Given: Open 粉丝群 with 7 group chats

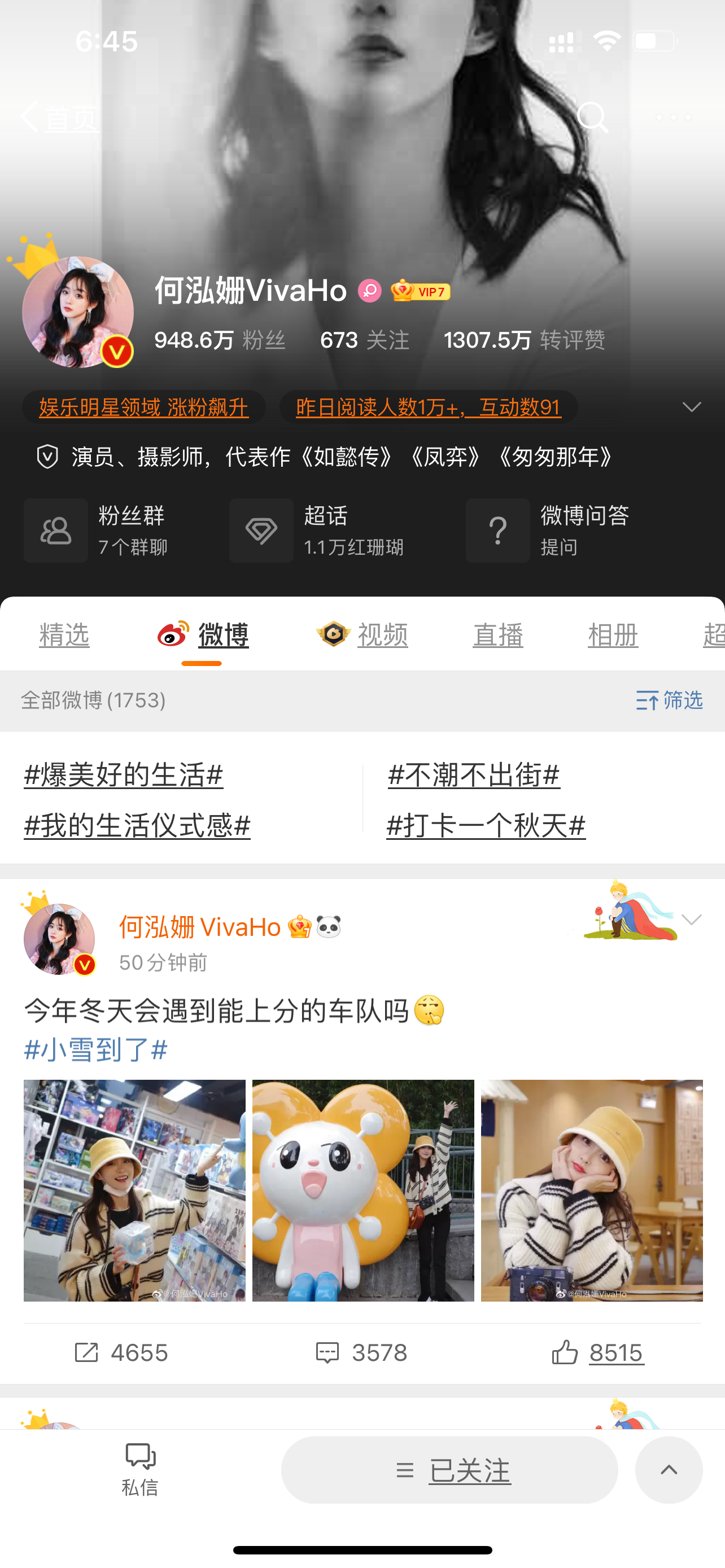Looking at the screenshot, I should click(x=97, y=531).
